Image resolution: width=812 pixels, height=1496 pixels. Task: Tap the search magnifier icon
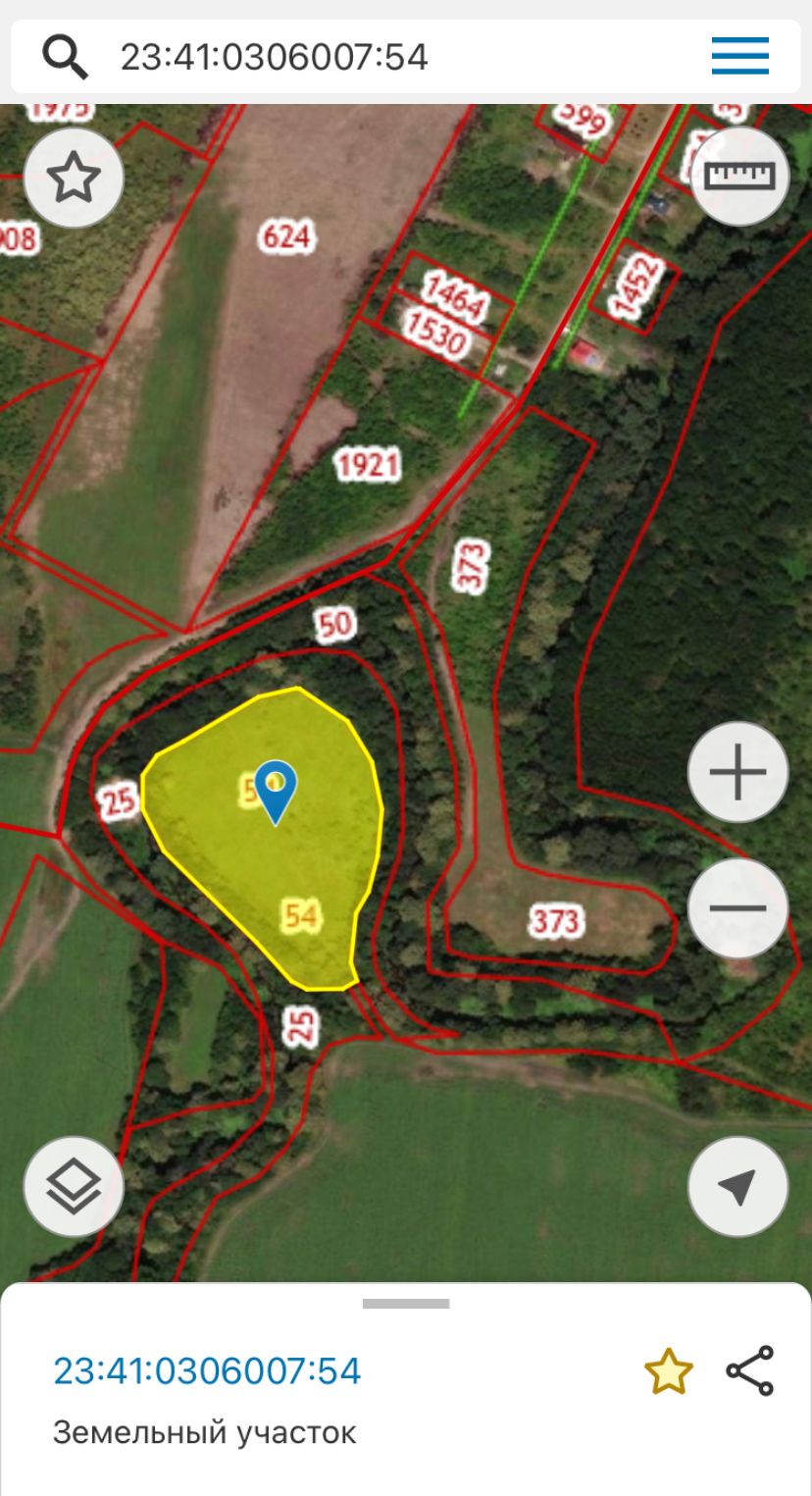(65, 58)
